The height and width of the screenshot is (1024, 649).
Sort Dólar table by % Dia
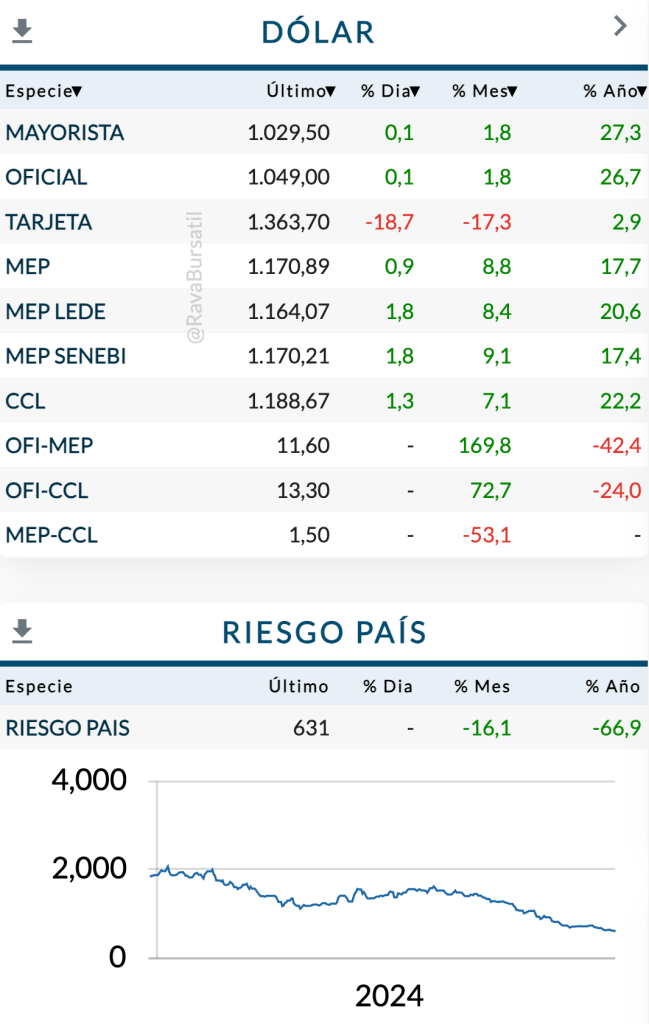pyautogui.click(x=390, y=91)
